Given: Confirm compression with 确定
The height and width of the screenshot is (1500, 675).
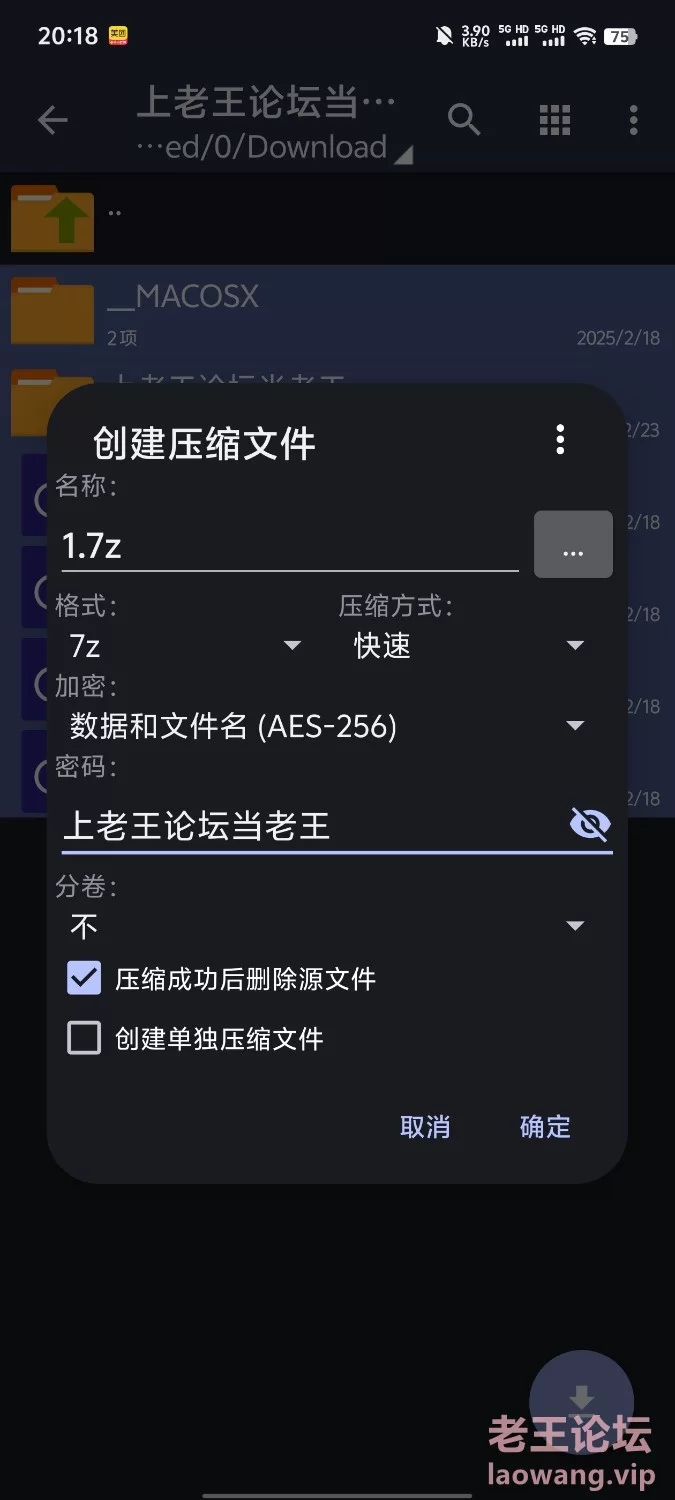Looking at the screenshot, I should coord(545,1127).
